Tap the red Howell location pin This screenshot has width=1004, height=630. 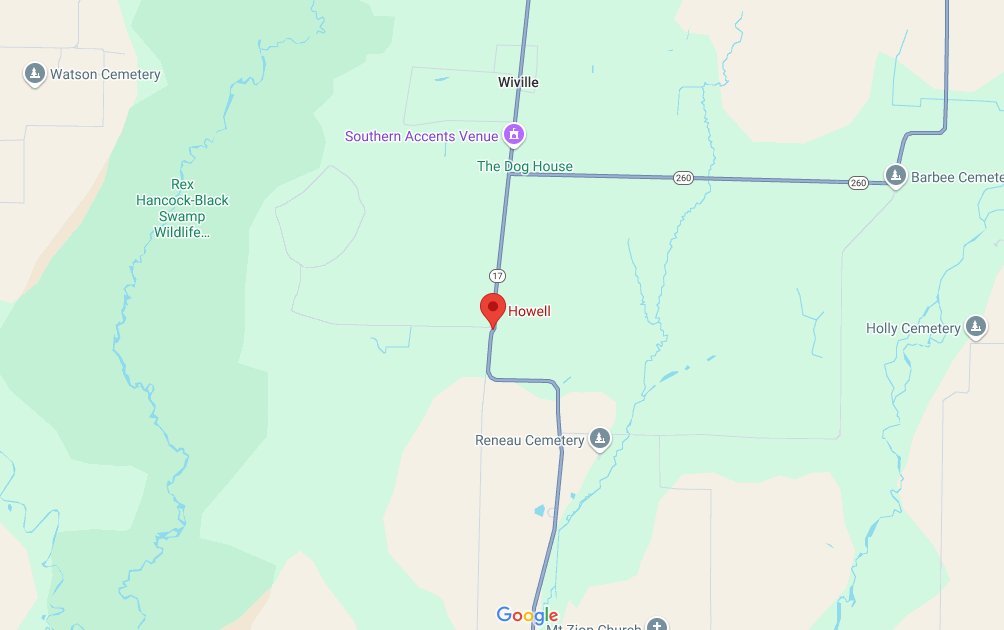tap(493, 309)
